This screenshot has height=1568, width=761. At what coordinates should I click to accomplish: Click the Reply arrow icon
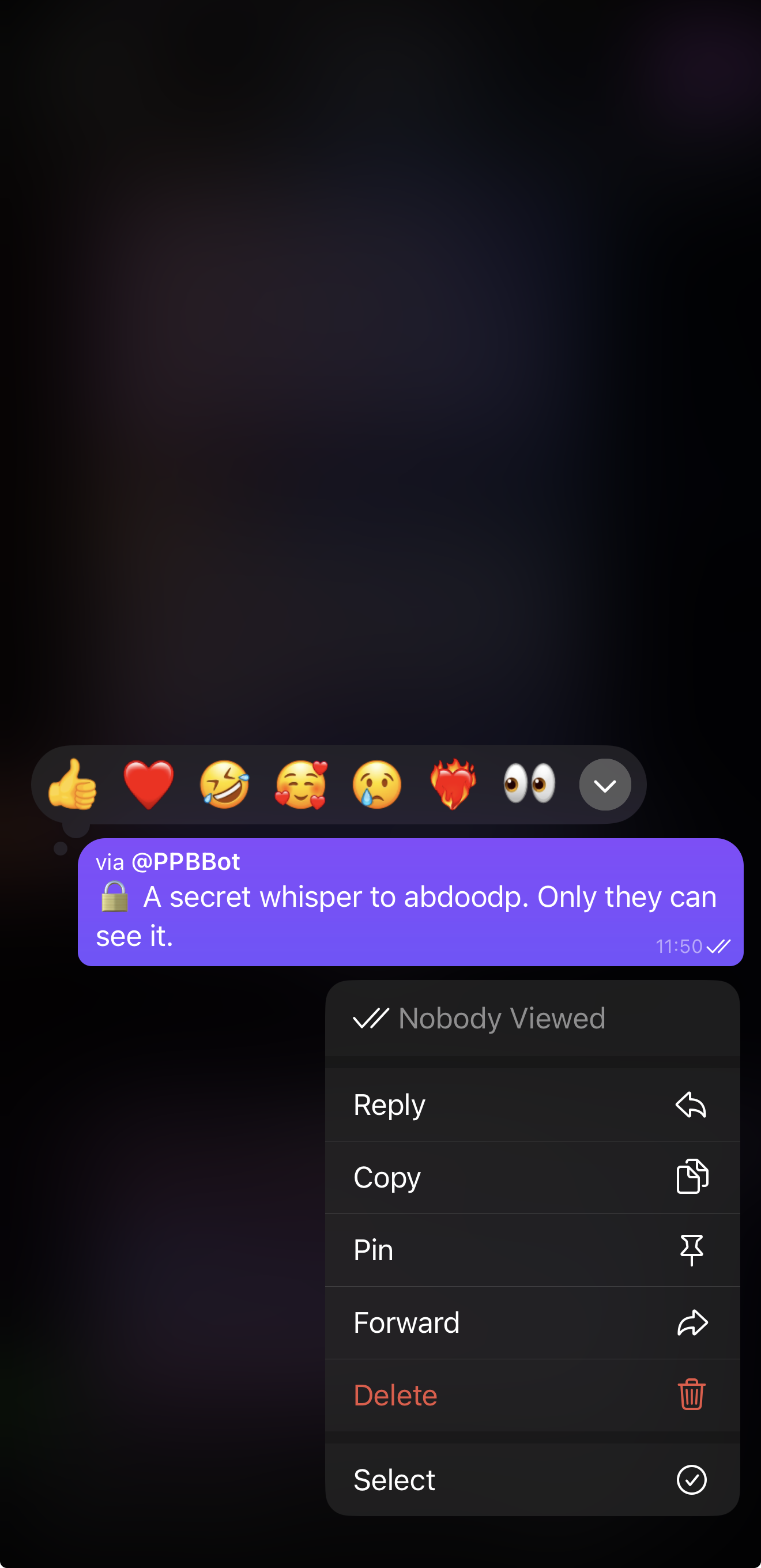point(691,1105)
